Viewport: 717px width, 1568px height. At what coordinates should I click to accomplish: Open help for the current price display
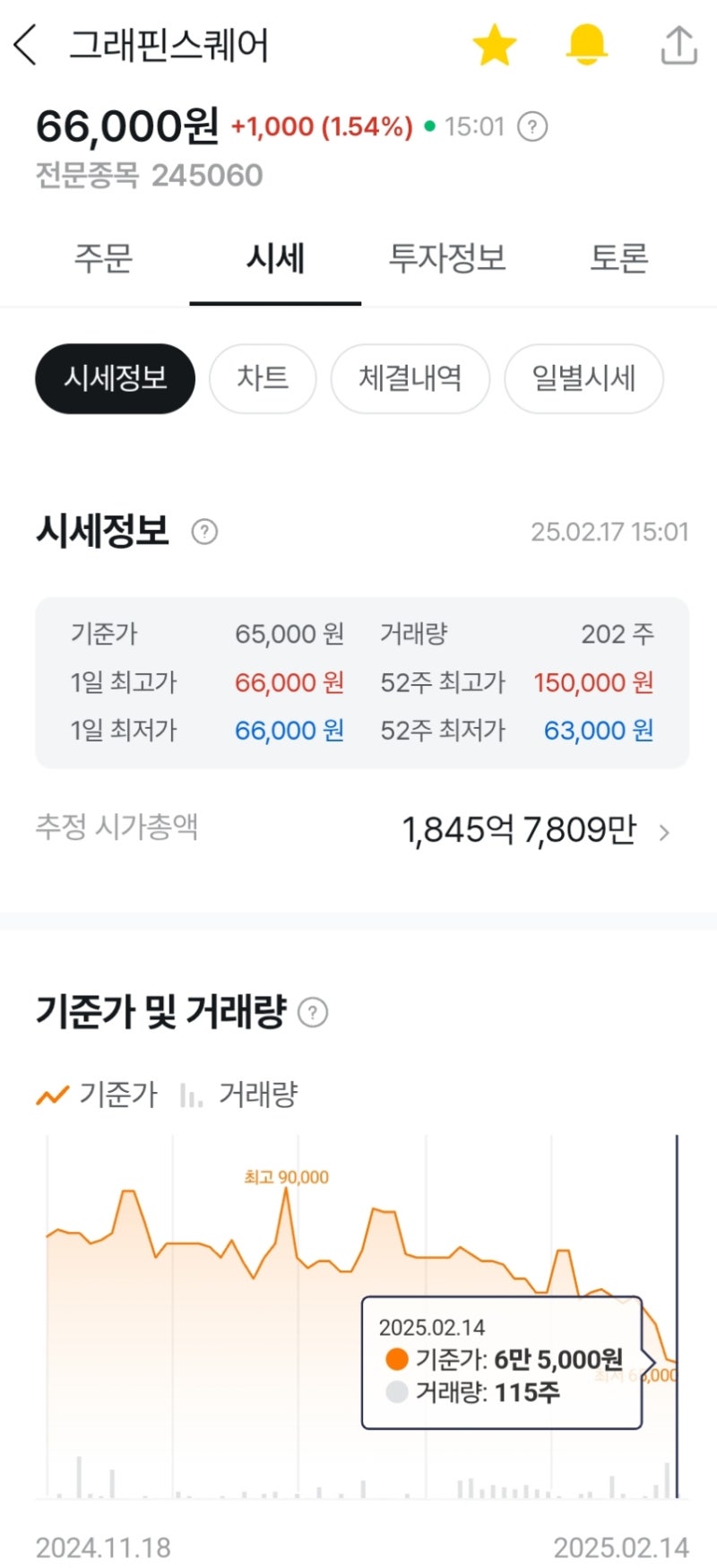tap(532, 127)
